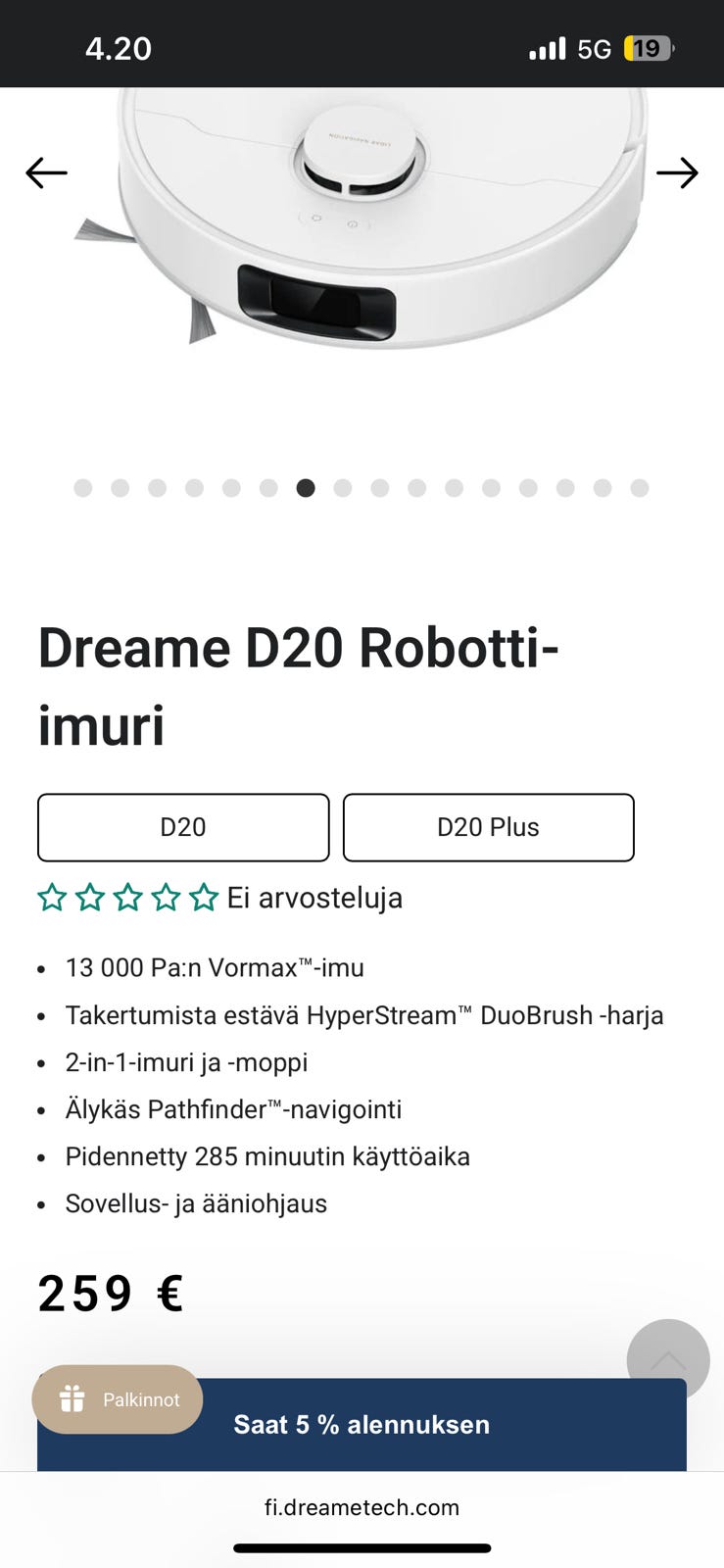Jump to the last image dot

coord(640,488)
